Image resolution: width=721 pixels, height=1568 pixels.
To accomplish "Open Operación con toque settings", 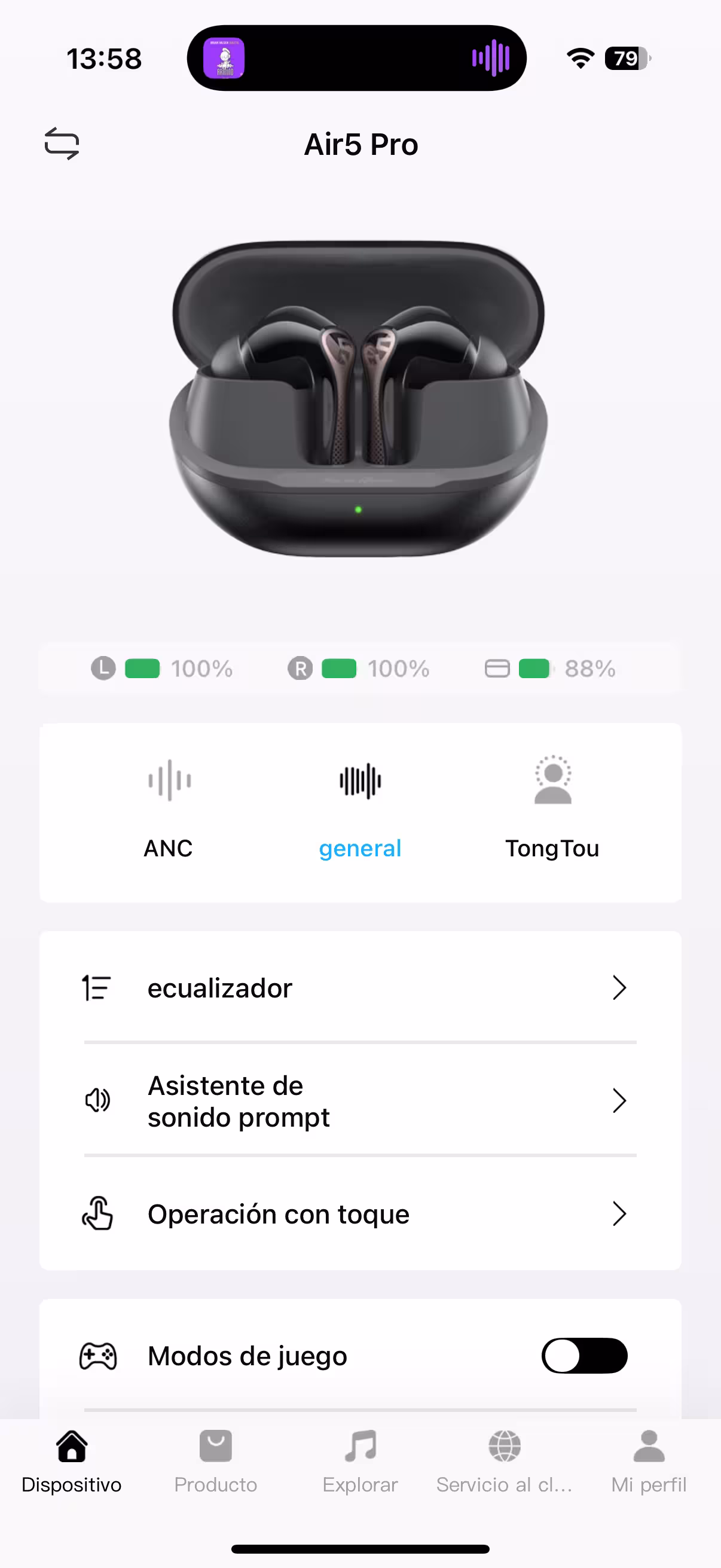I will click(360, 1214).
